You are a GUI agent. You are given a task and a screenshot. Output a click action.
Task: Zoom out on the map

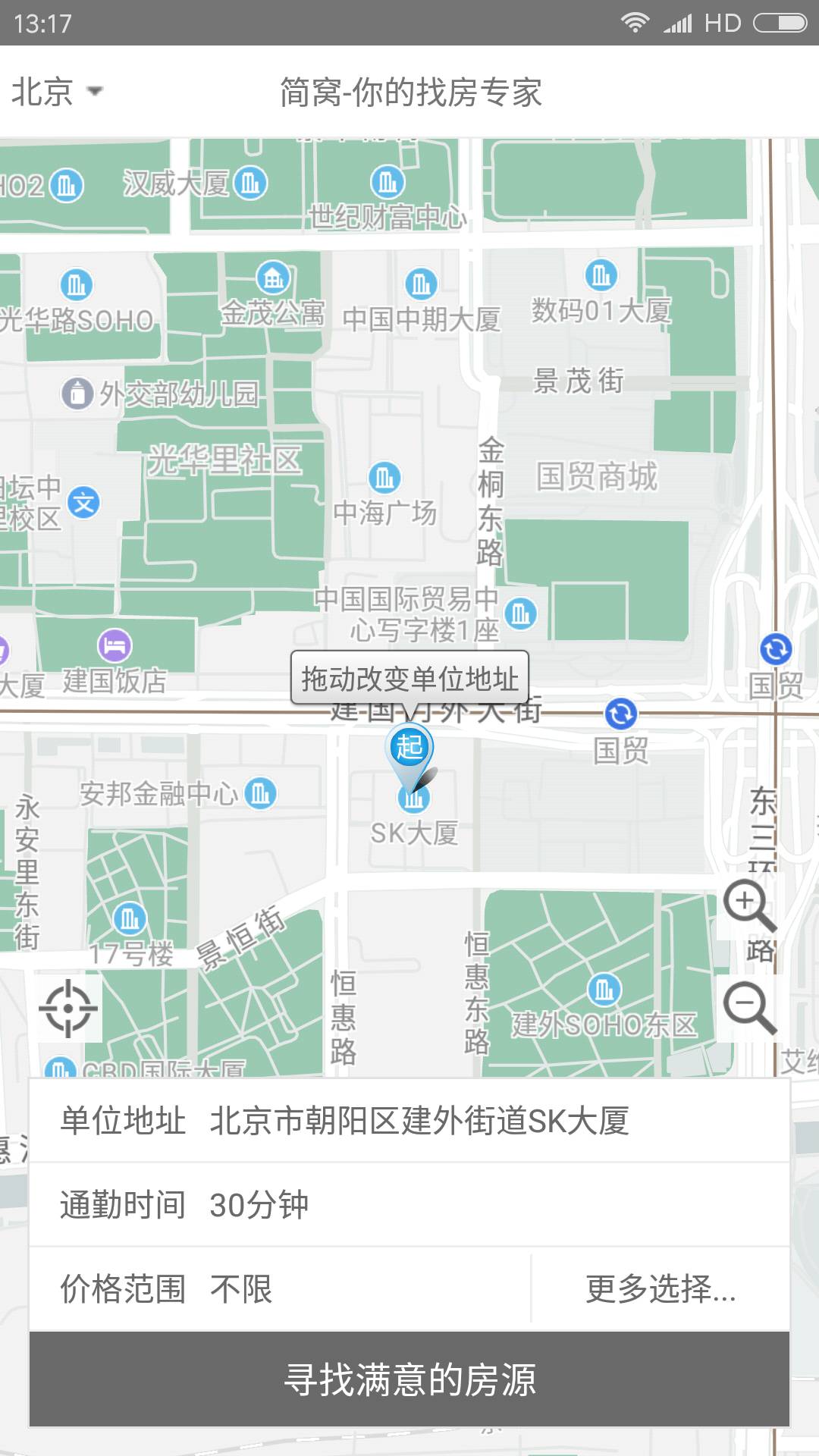click(749, 1007)
